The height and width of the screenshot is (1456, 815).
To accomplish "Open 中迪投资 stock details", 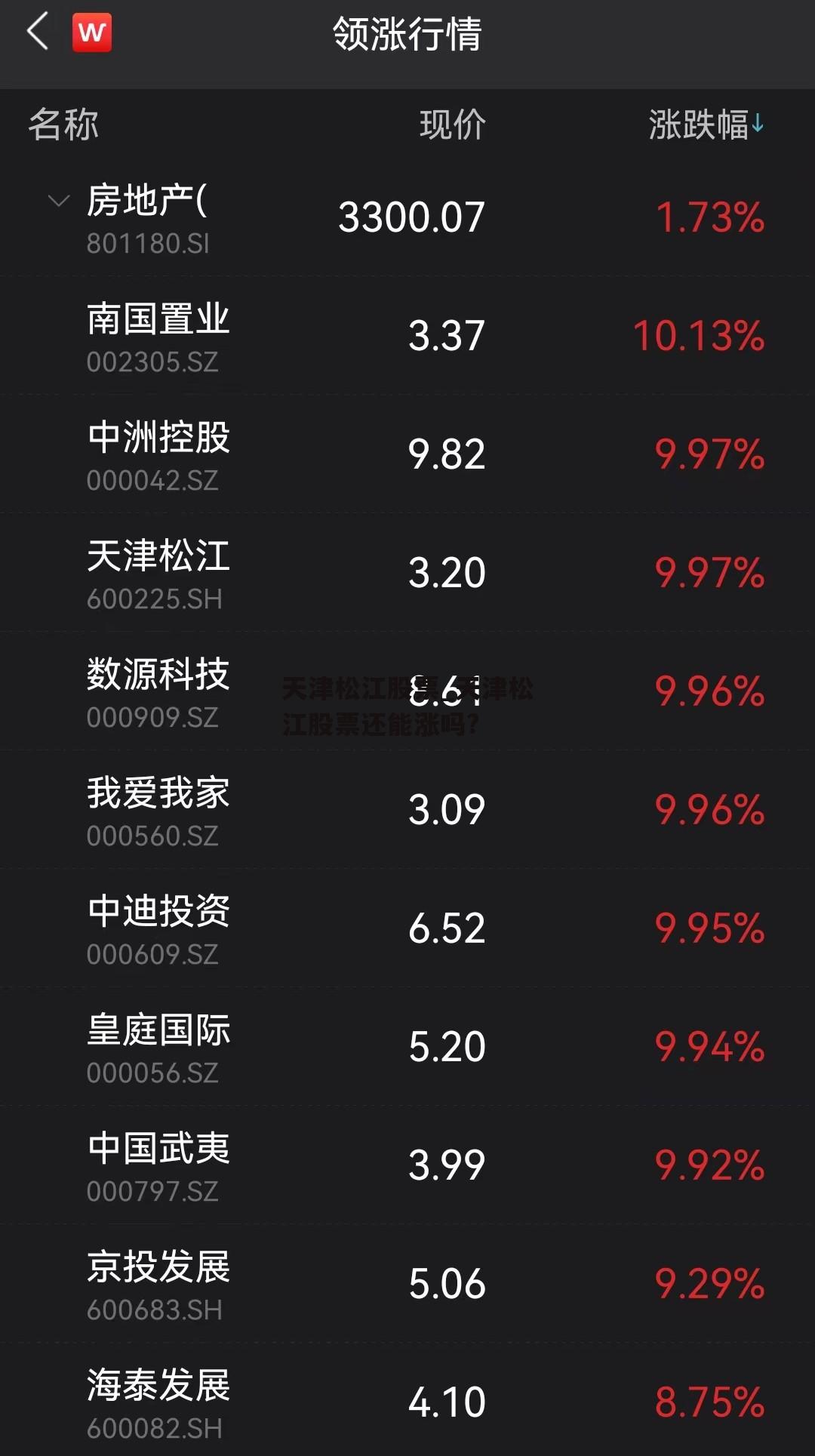I will click(407, 928).
